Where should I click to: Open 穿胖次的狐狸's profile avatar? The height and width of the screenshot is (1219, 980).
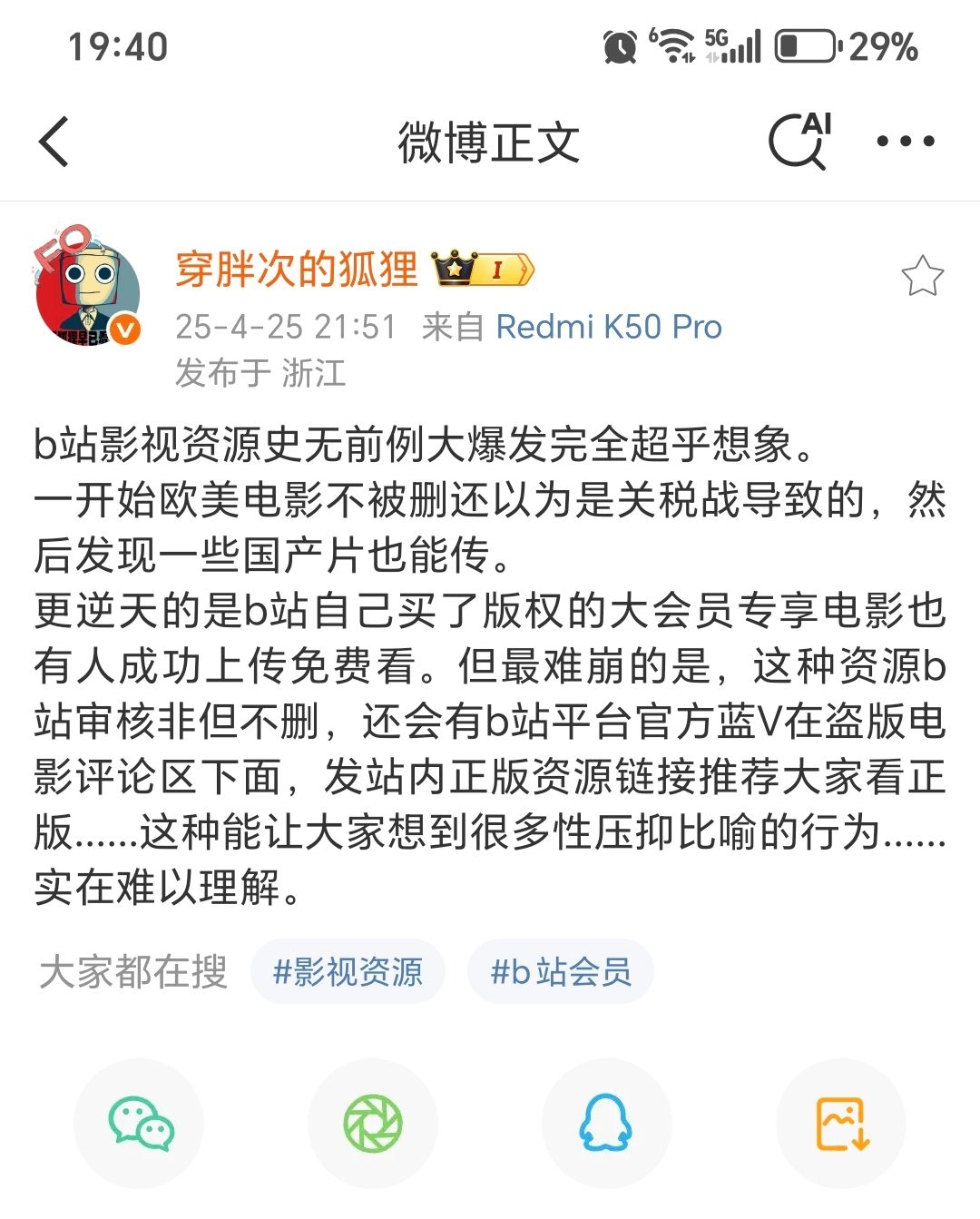tap(87, 289)
